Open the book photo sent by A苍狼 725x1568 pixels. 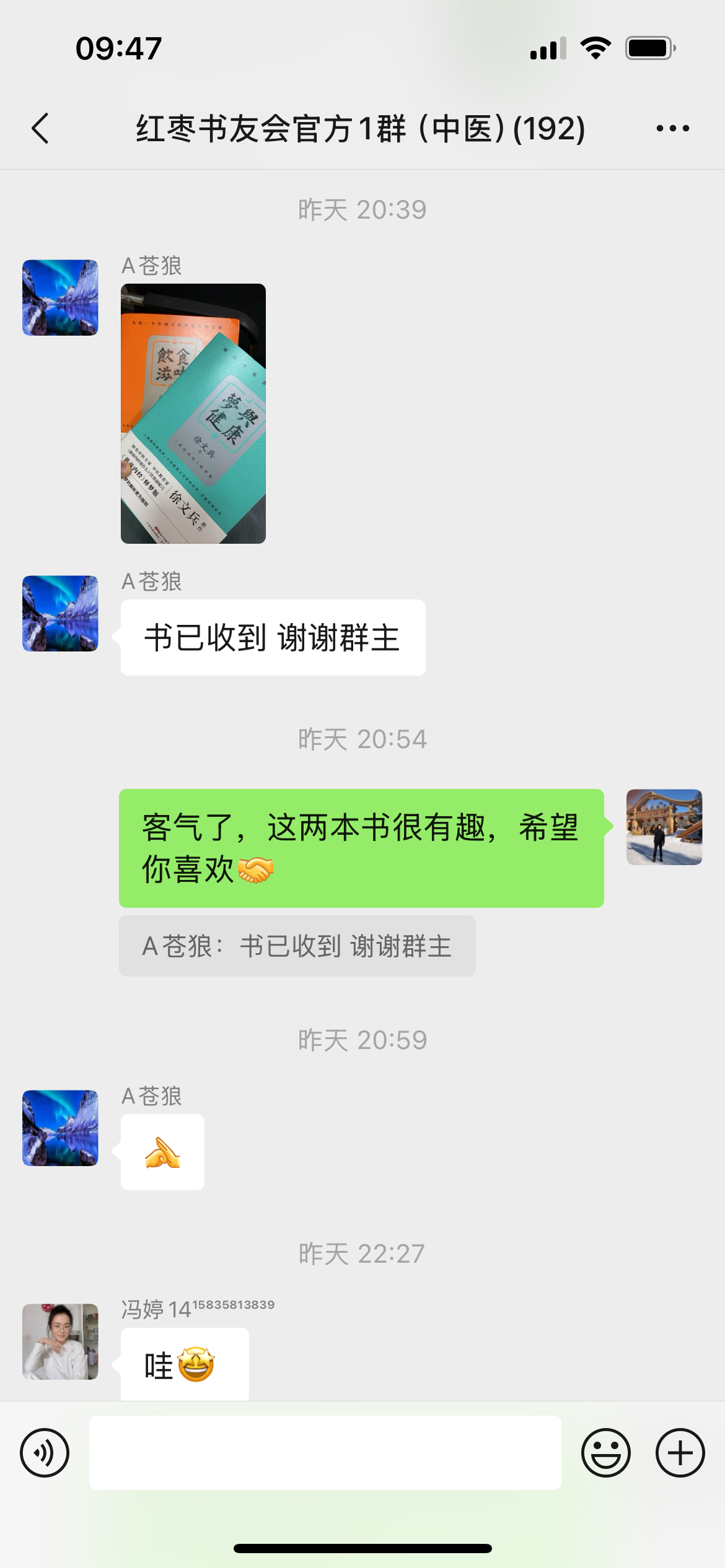pos(193,414)
